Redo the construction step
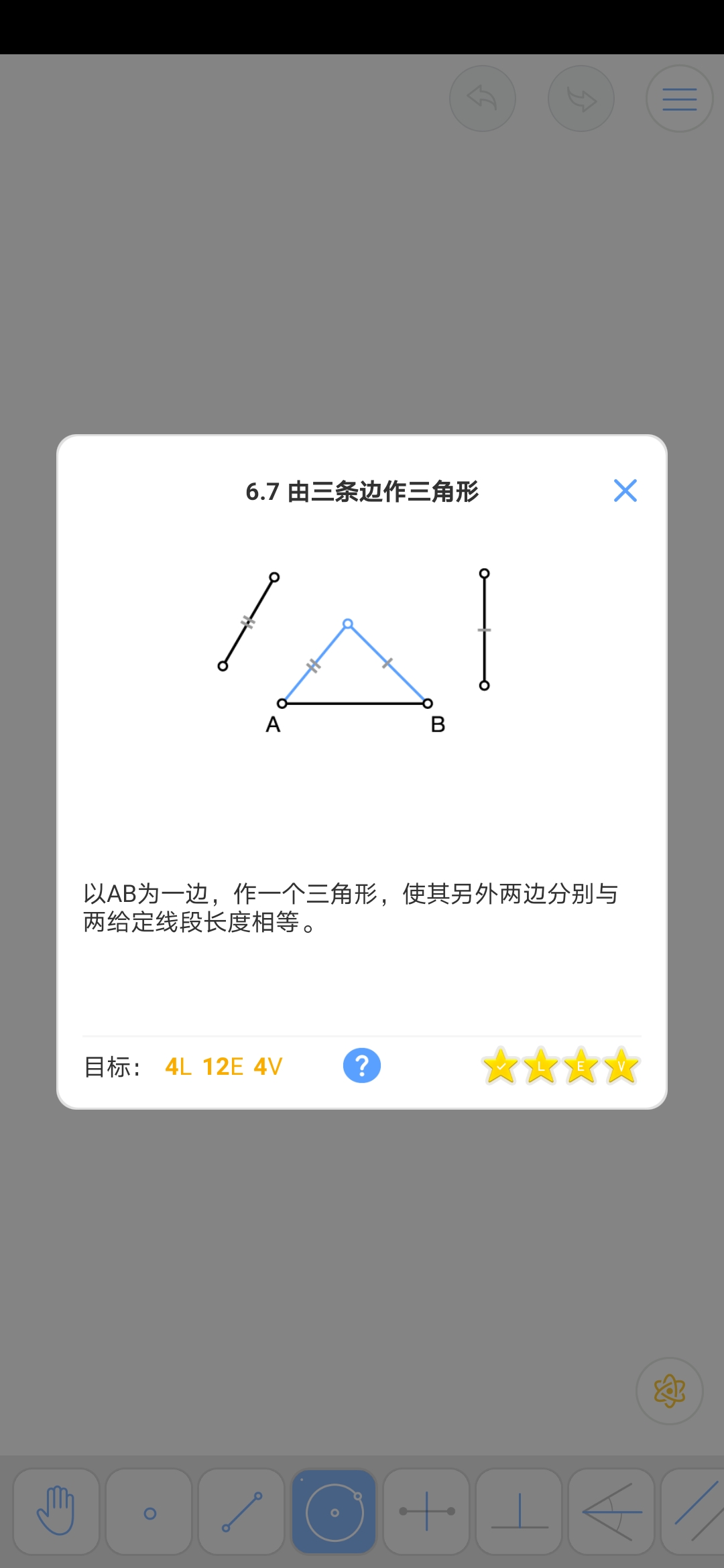This screenshot has width=724, height=1568. pos(581,99)
